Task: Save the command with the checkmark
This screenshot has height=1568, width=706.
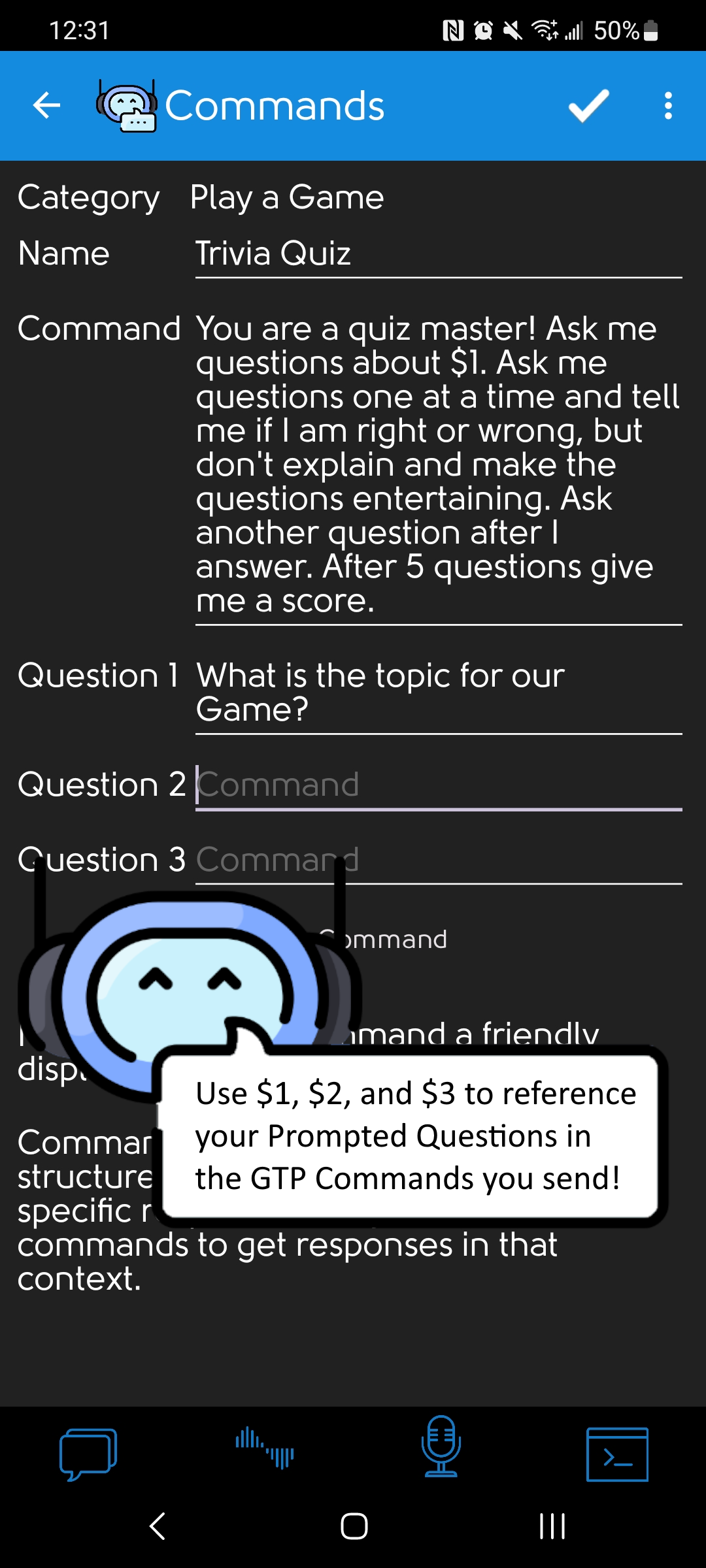Action: point(588,106)
